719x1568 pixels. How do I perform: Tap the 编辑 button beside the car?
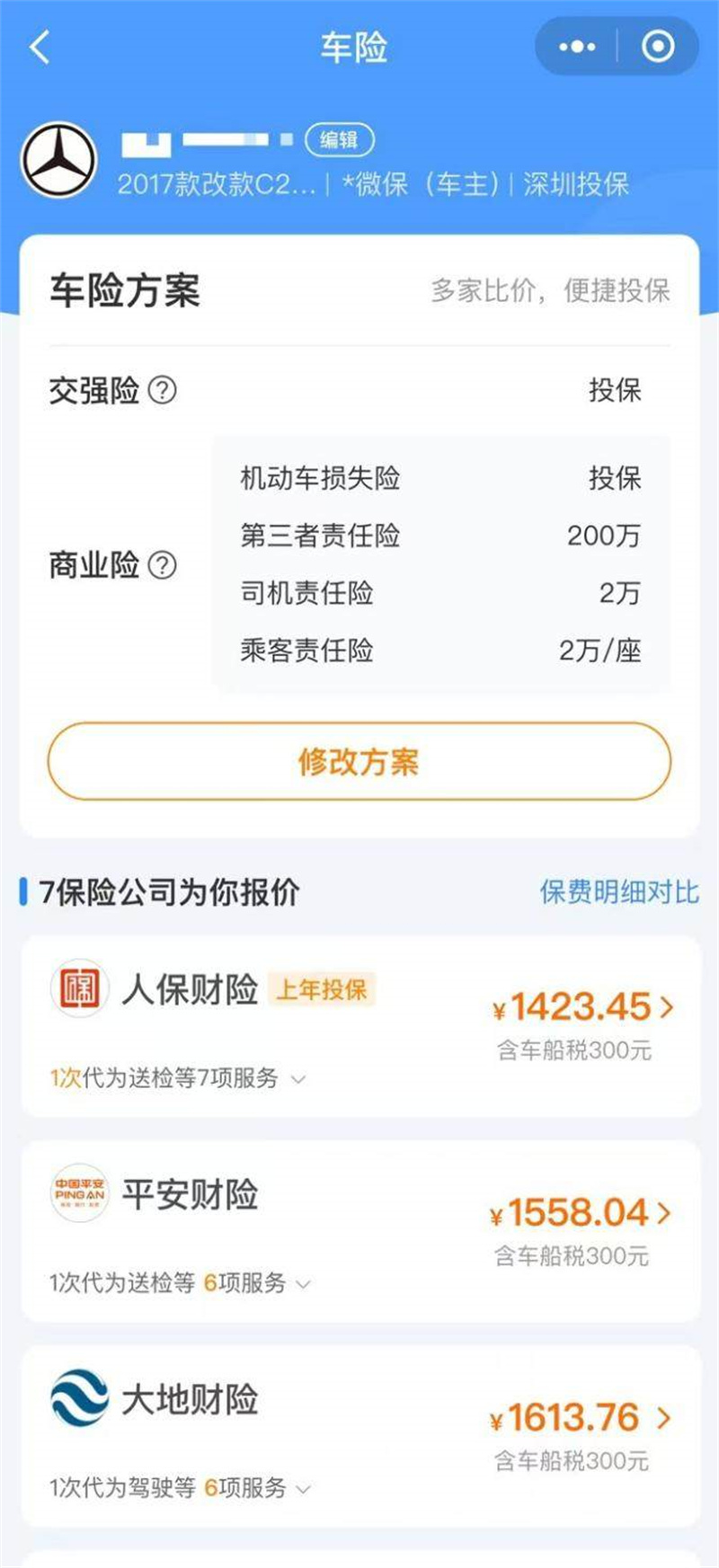pyautogui.click(x=339, y=139)
